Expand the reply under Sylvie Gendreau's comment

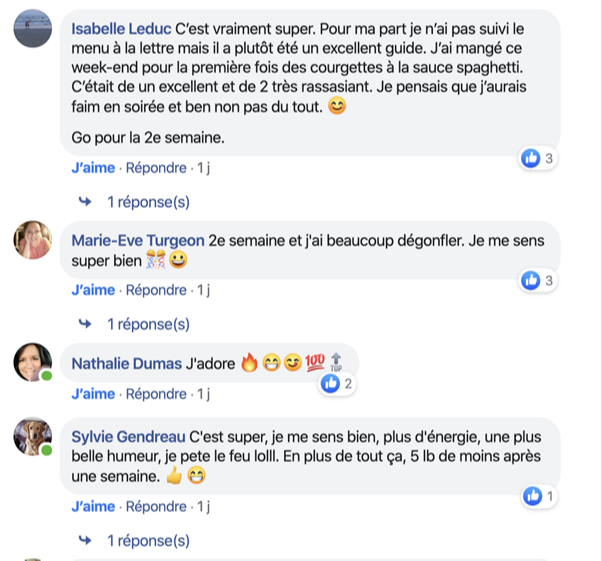pos(148,541)
